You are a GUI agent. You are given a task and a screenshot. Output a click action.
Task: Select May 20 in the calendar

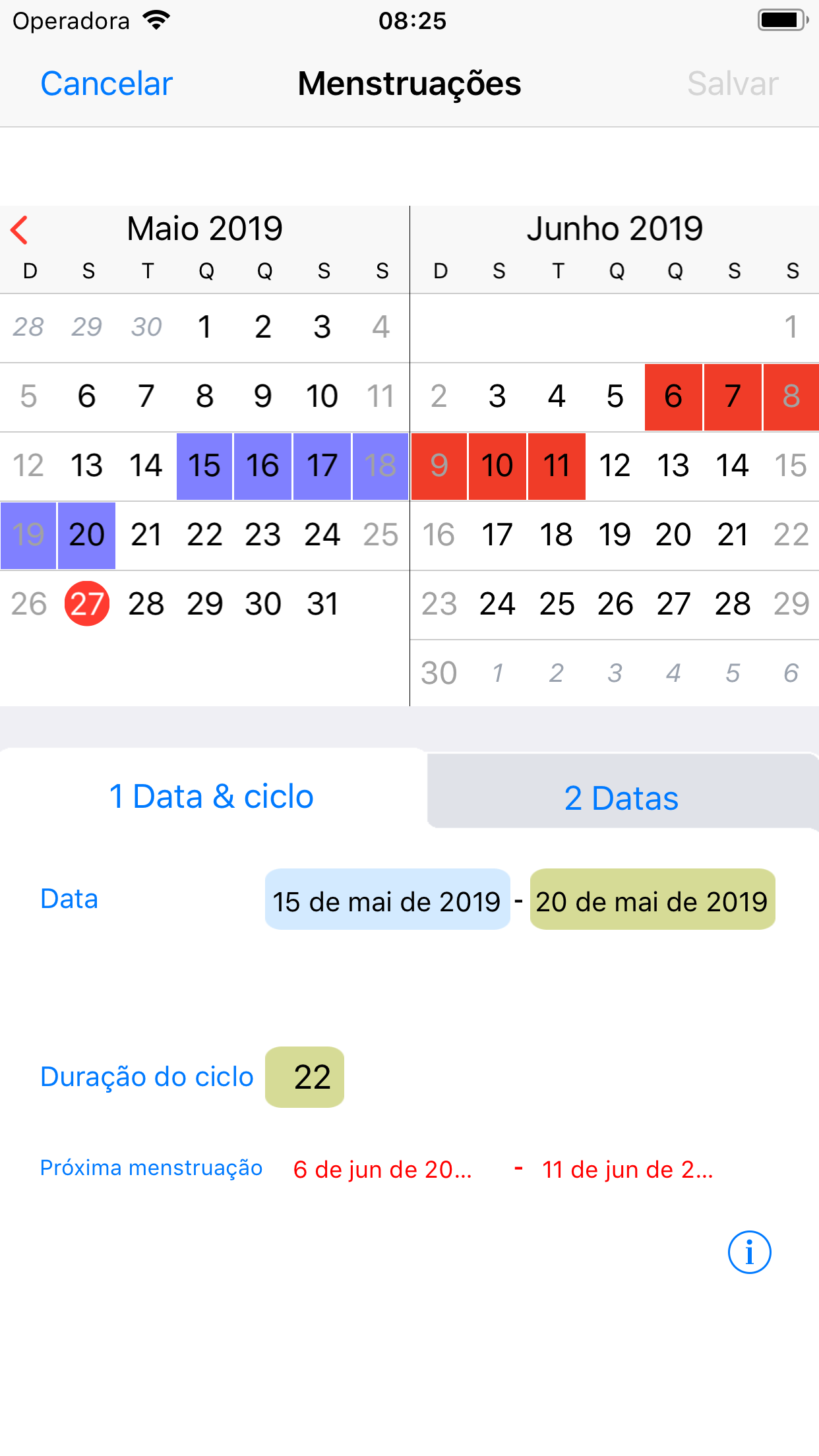click(x=86, y=535)
